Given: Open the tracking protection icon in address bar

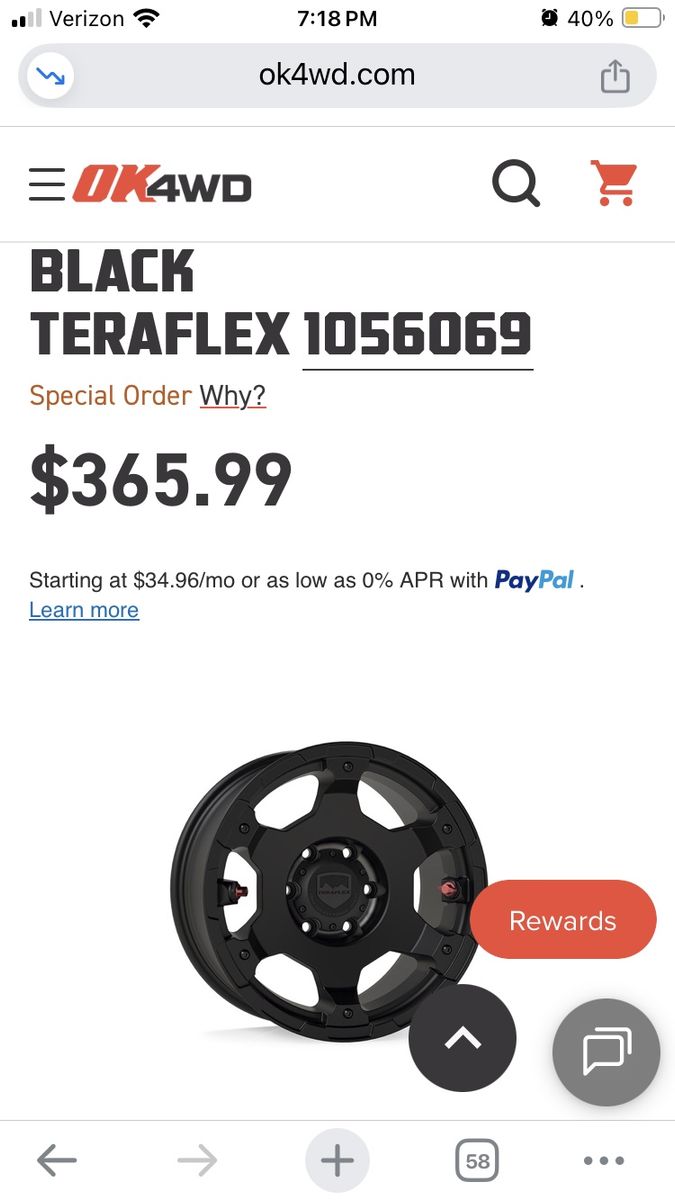Looking at the screenshot, I should [x=52, y=76].
